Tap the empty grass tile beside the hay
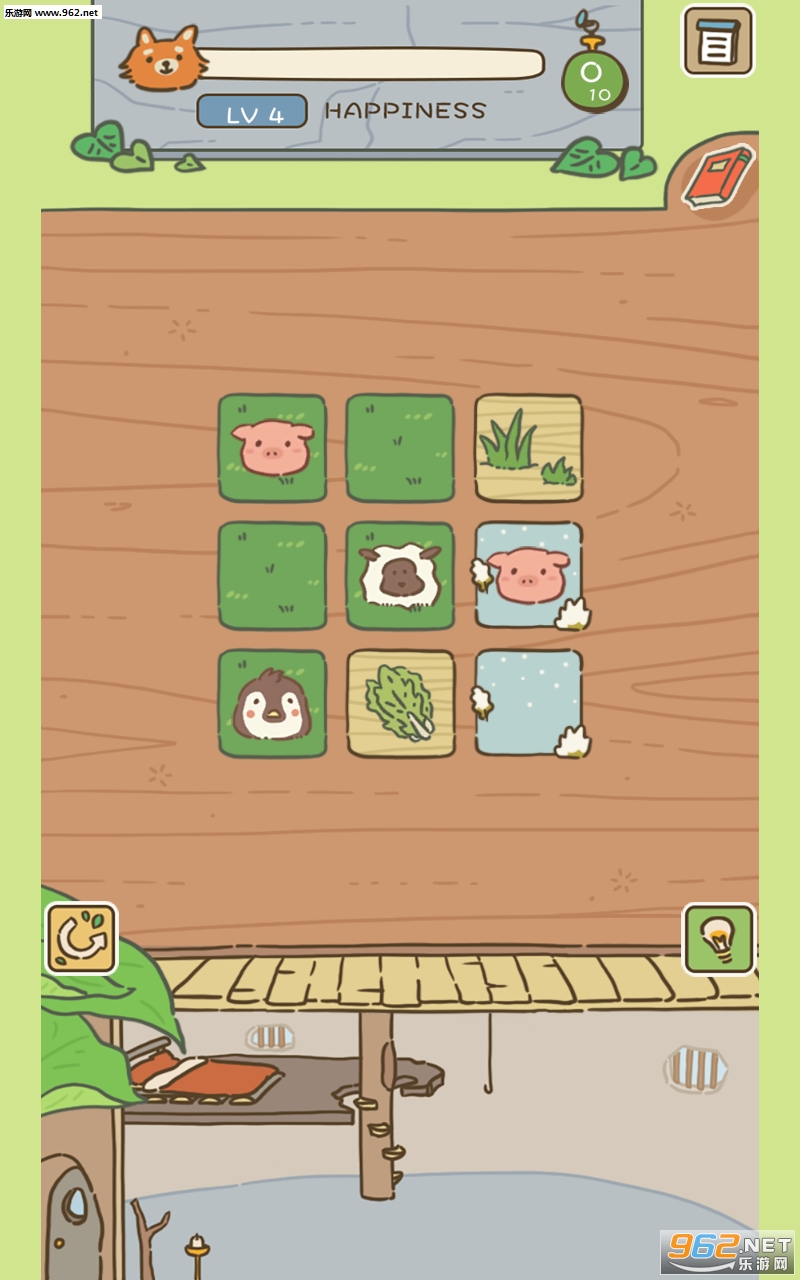 [400, 448]
